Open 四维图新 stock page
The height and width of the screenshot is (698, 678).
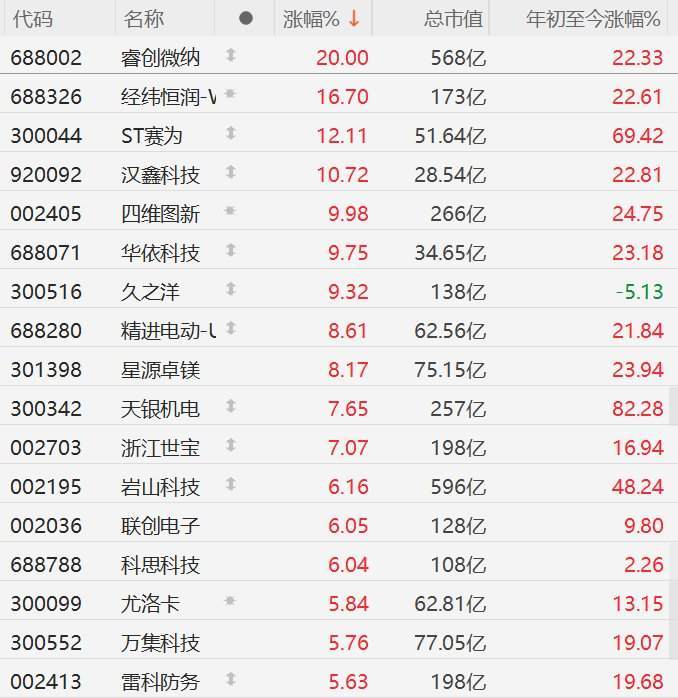coord(160,214)
